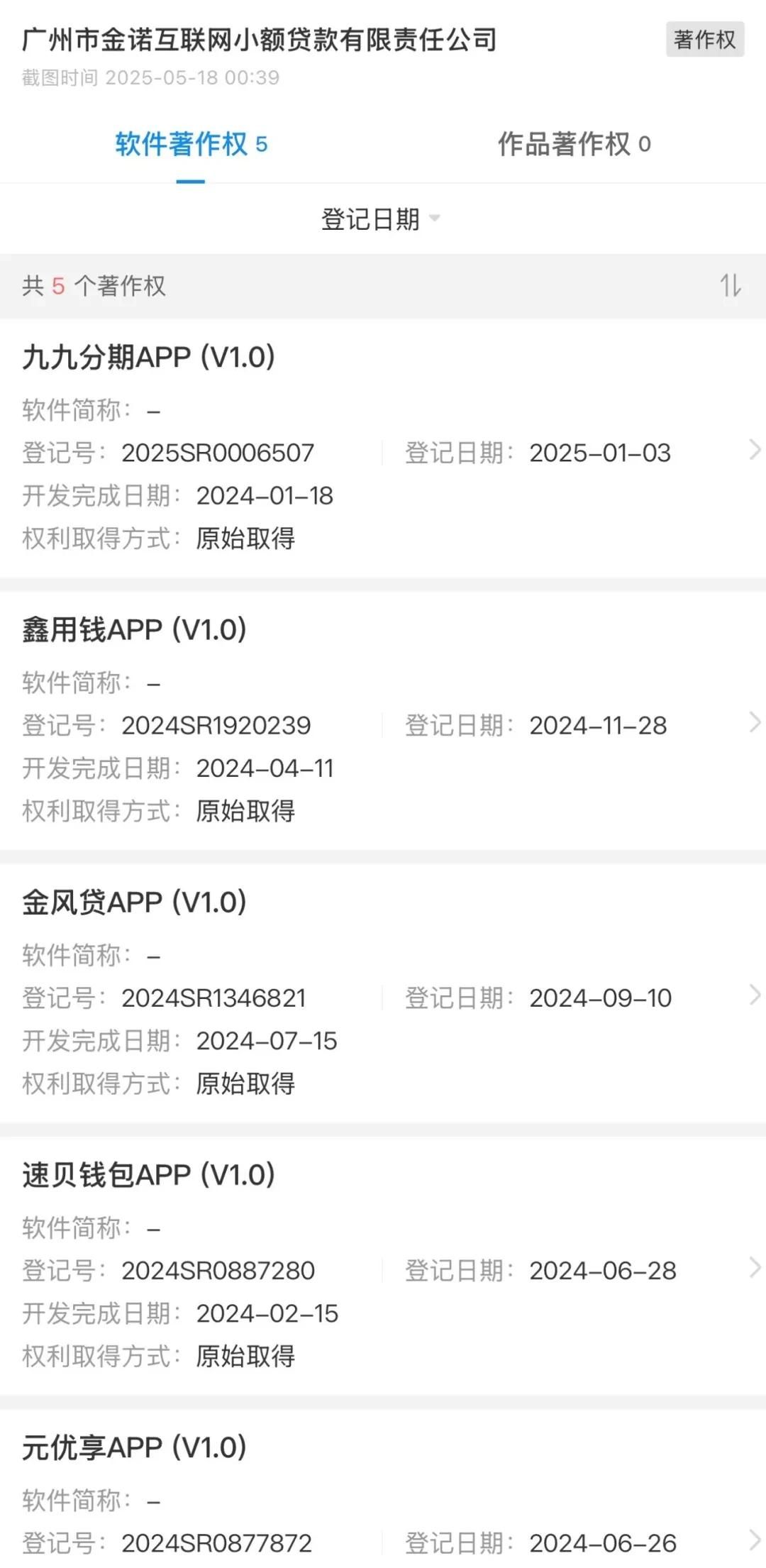This screenshot has width=766, height=1568.
Task: Click the 著作权 badge at top right
Action: pos(704,41)
